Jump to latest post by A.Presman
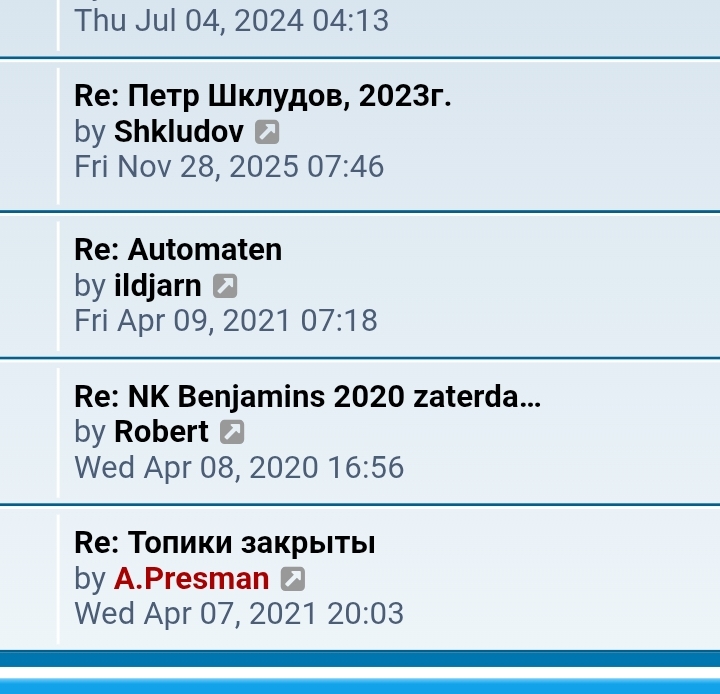 [292, 578]
